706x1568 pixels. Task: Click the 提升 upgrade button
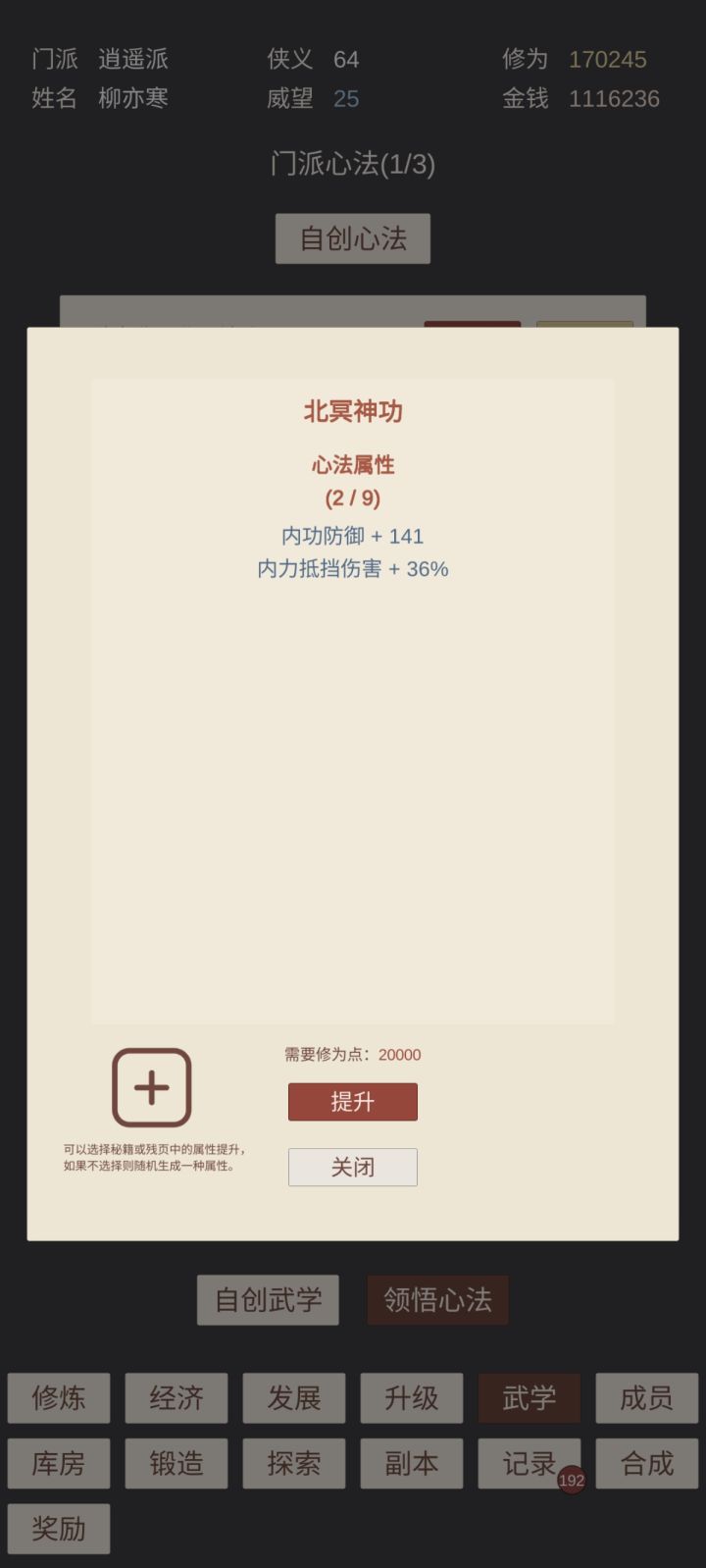(x=353, y=1102)
